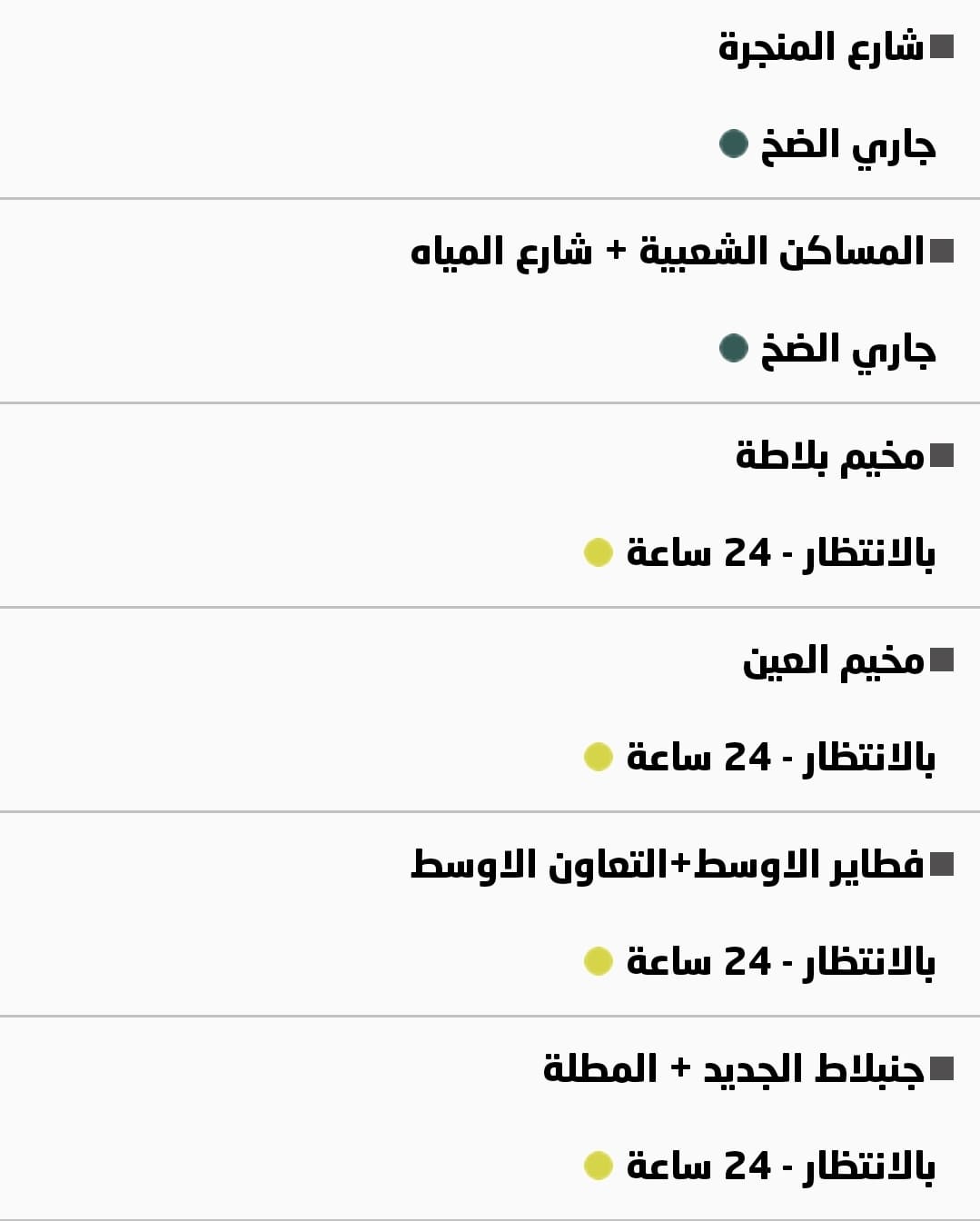Open the مخيم بلاطة area row
The height and width of the screenshot is (1221, 980).
click(829, 456)
